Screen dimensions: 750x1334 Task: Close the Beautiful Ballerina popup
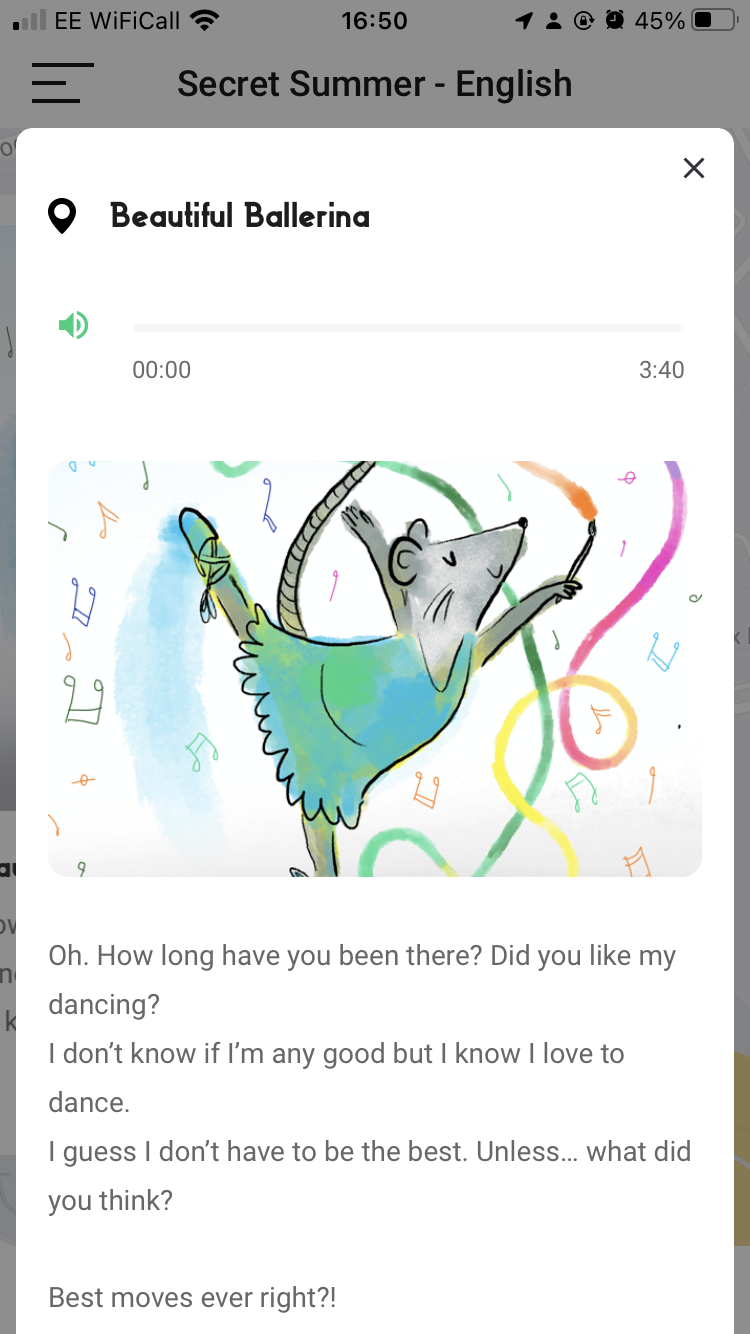click(694, 168)
